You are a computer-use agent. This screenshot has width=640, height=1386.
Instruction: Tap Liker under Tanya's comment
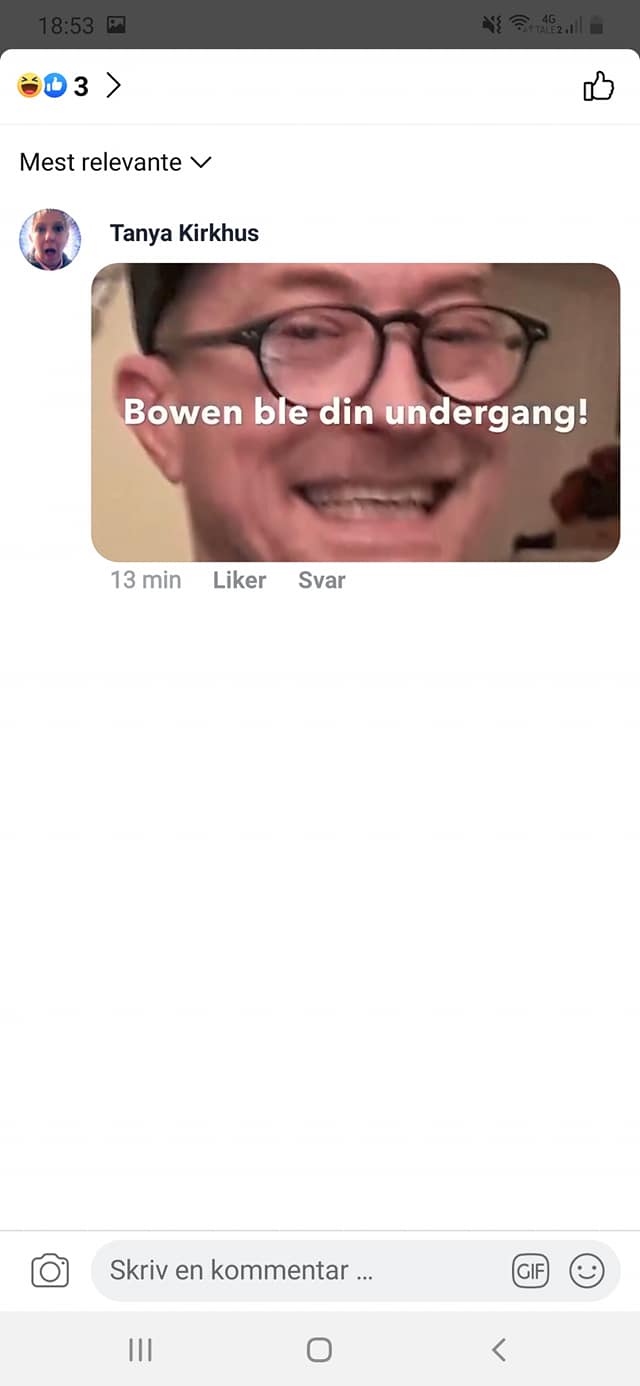pyautogui.click(x=239, y=580)
